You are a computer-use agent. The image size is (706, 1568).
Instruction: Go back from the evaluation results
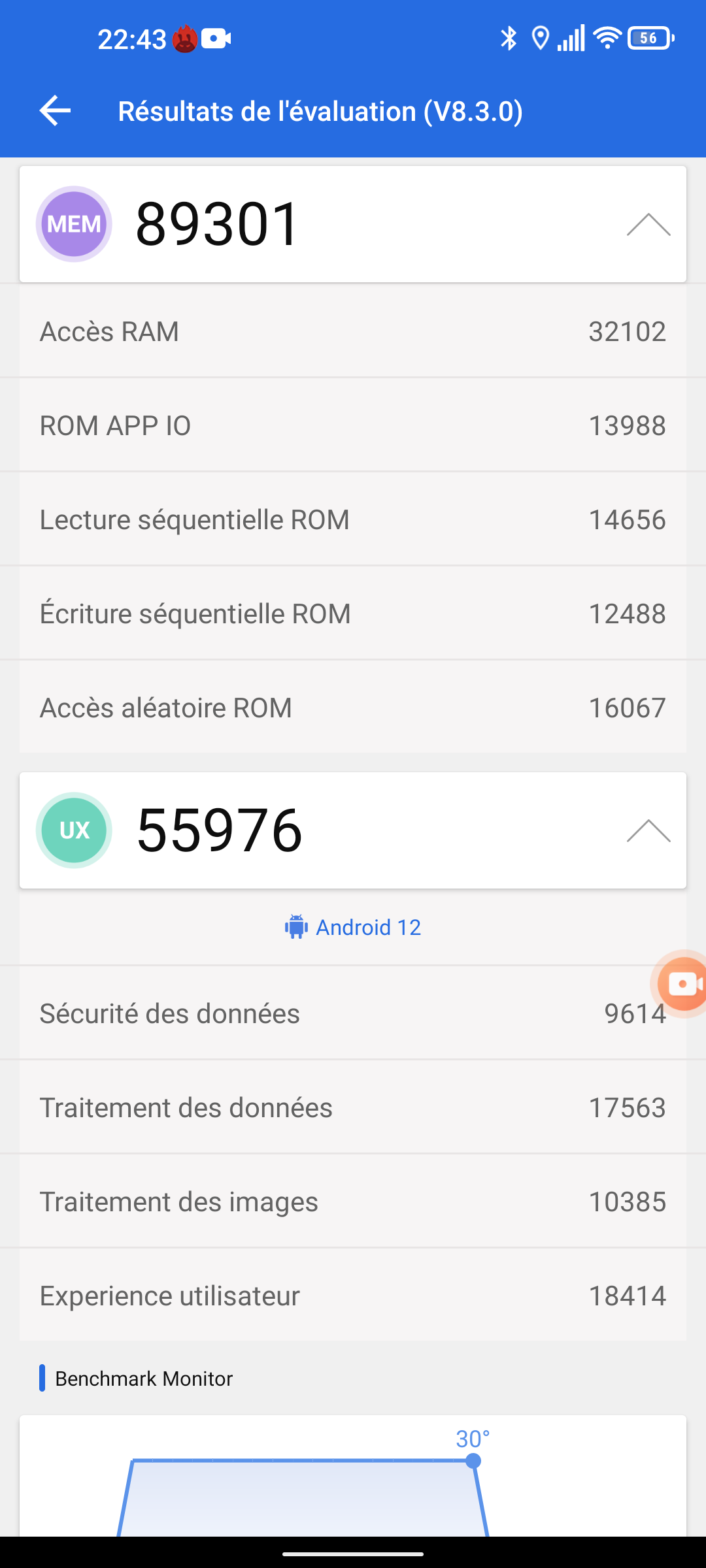coord(55,110)
